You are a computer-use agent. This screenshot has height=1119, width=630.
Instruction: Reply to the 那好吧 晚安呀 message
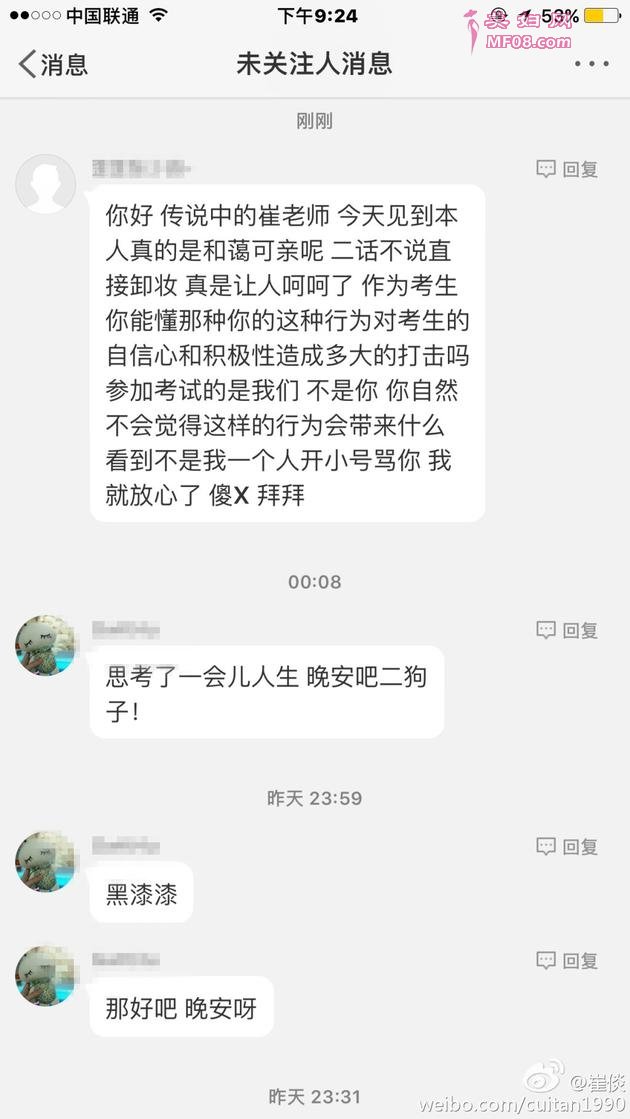567,962
